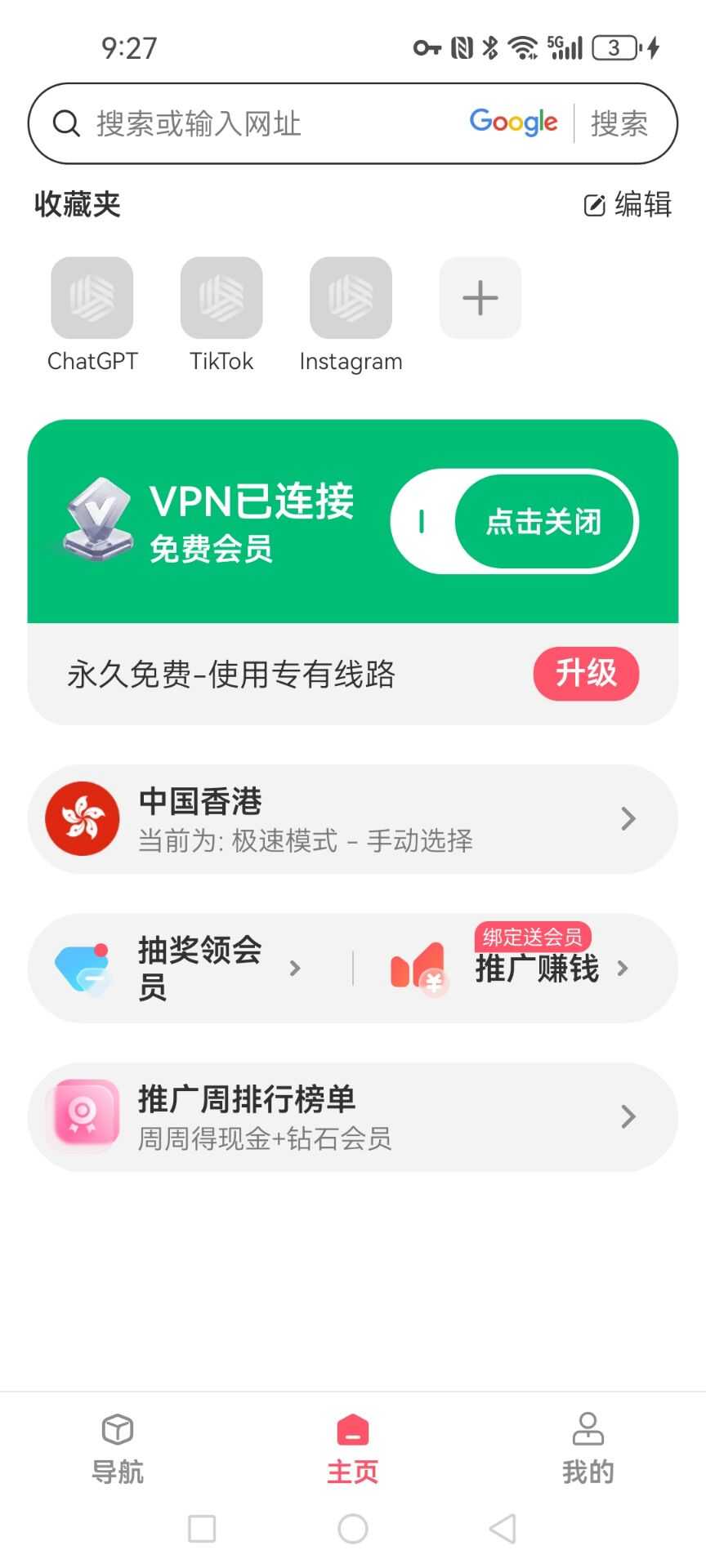The image size is (706, 1568).
Task: Open the 推广周排行榜单 ranking row
Action: tap(353, 1116)
